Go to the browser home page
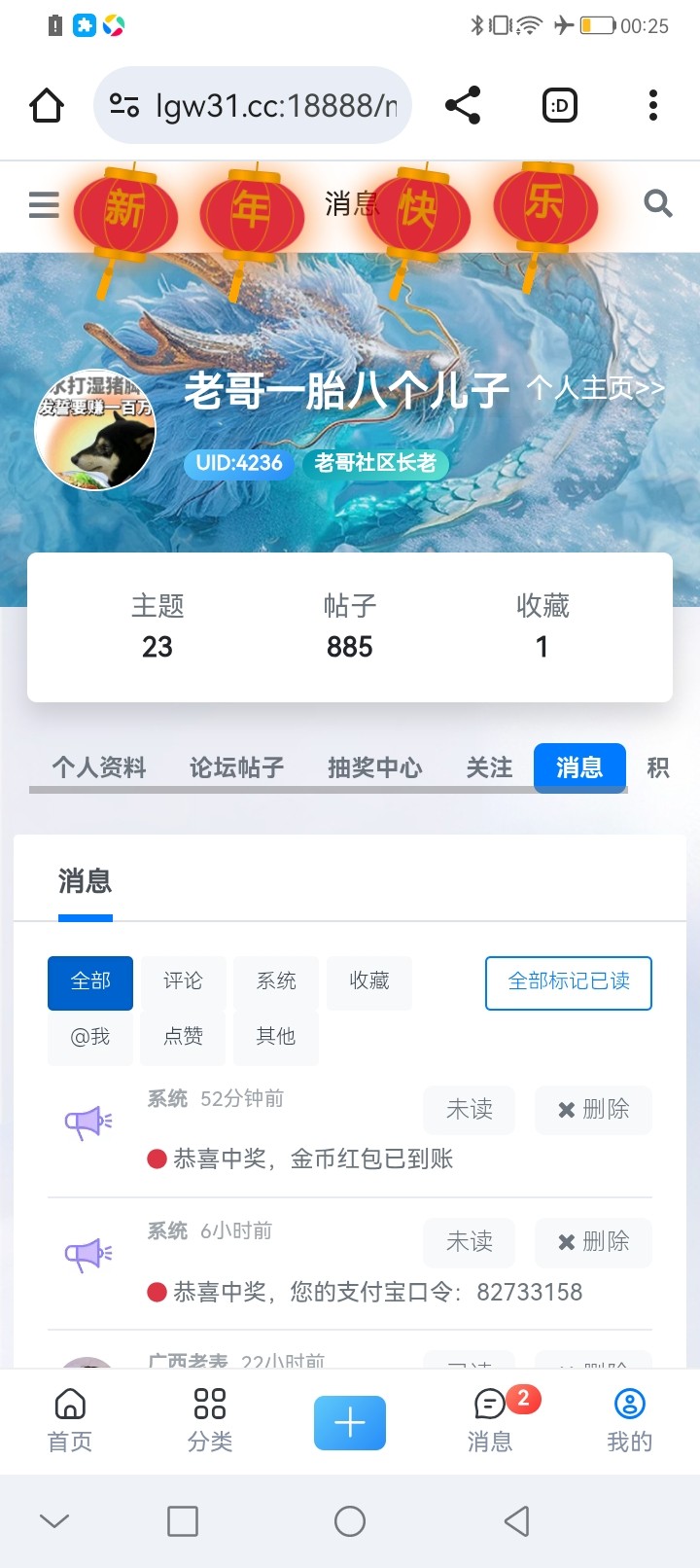The width and height of the screenshot is (700, 1568). [47, 105]
